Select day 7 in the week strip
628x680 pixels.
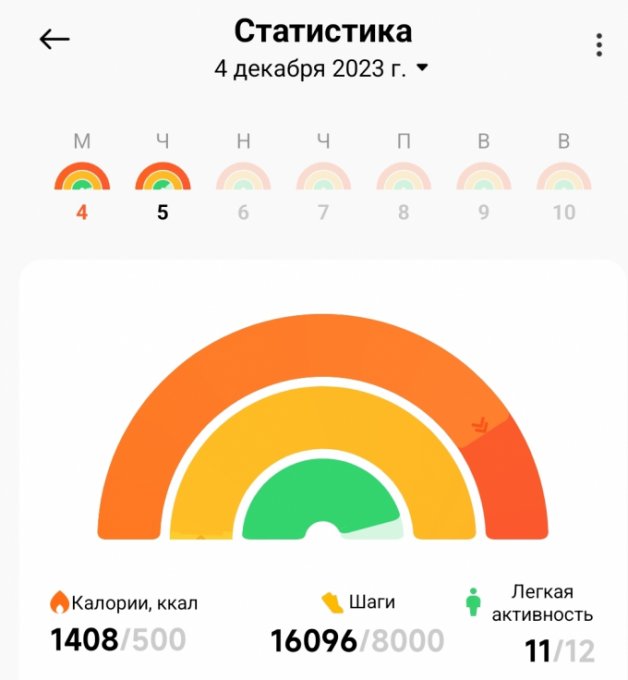(323, 179)
